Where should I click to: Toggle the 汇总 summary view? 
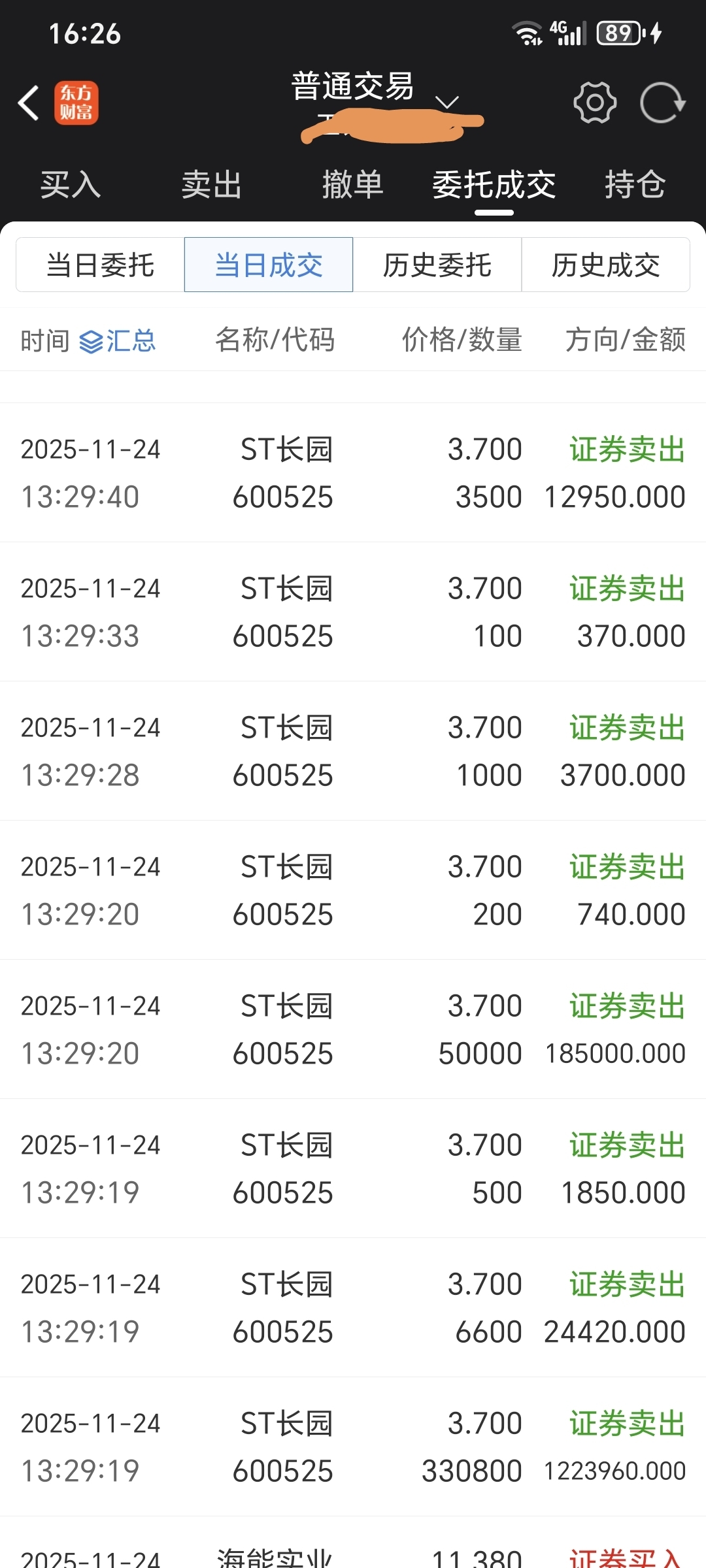(118, 340)
